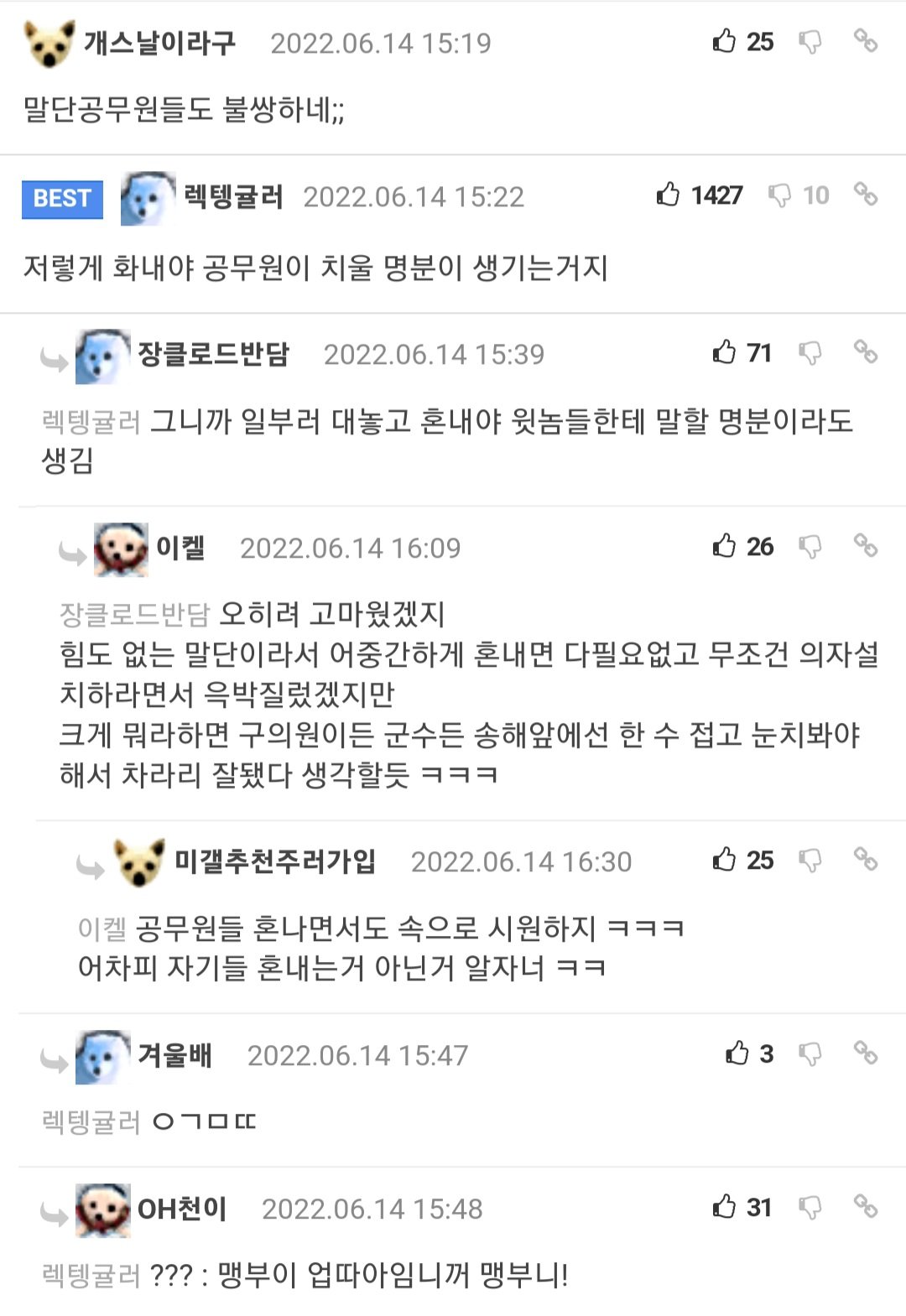Copy link of 렉텡귤러's comment
The width and height of the screenshot is (906, 1316).
pos(866,194)
